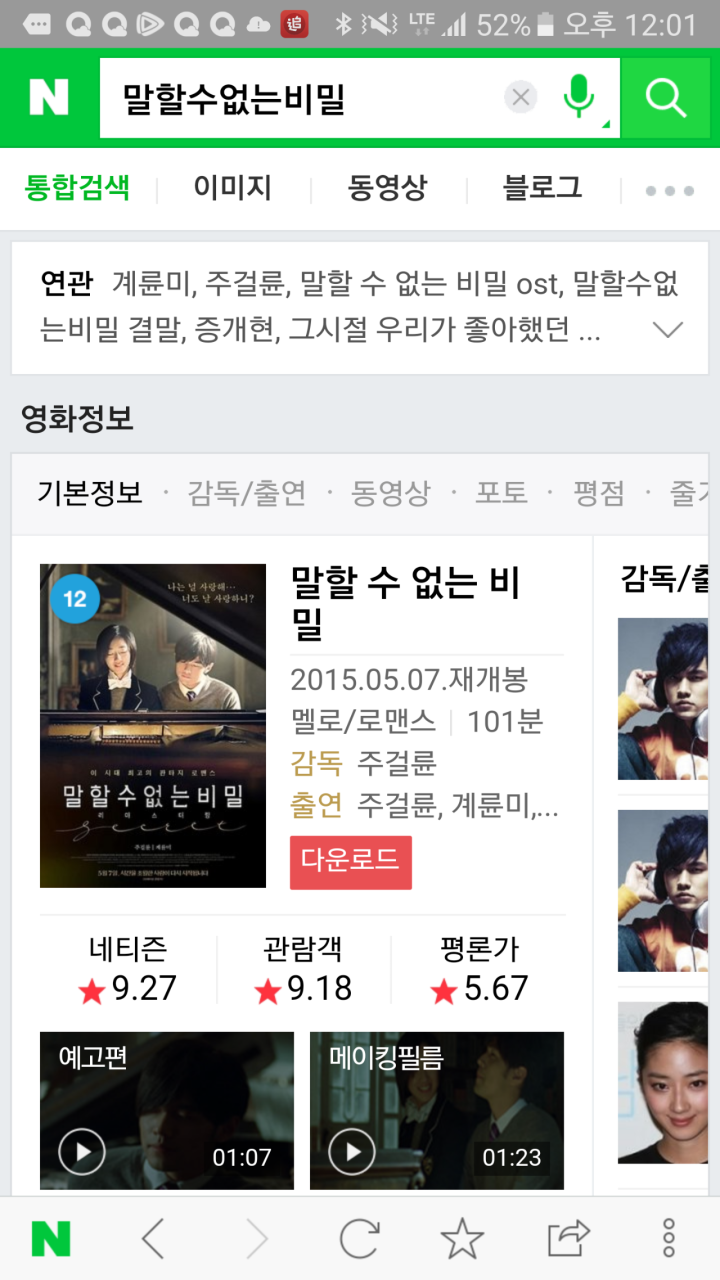Select the 평점 movie info tab
Viewport: 720px width, 1280px height.
(598, 493)
